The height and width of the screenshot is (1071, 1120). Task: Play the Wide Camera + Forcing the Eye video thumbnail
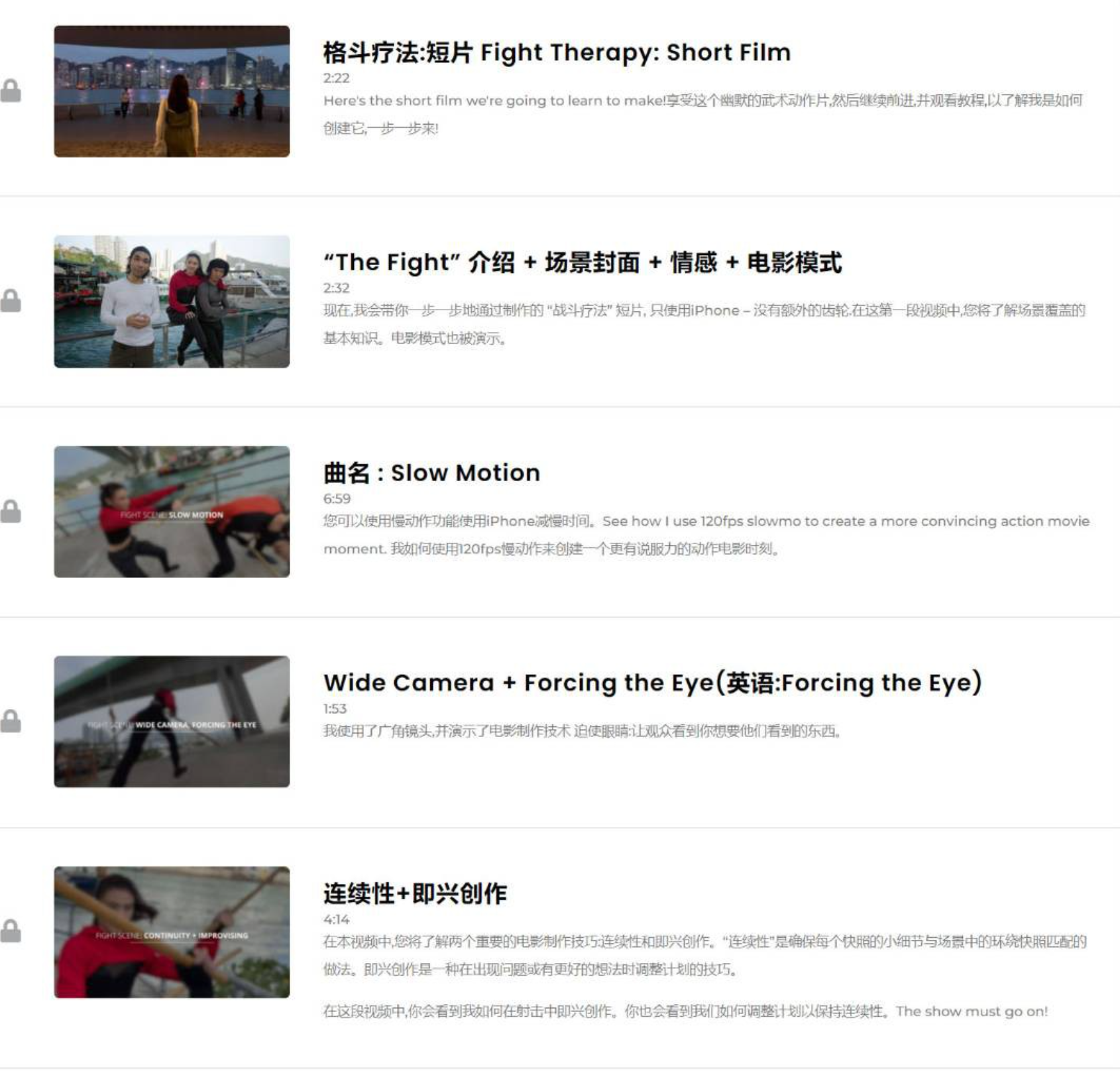point(172,722)
